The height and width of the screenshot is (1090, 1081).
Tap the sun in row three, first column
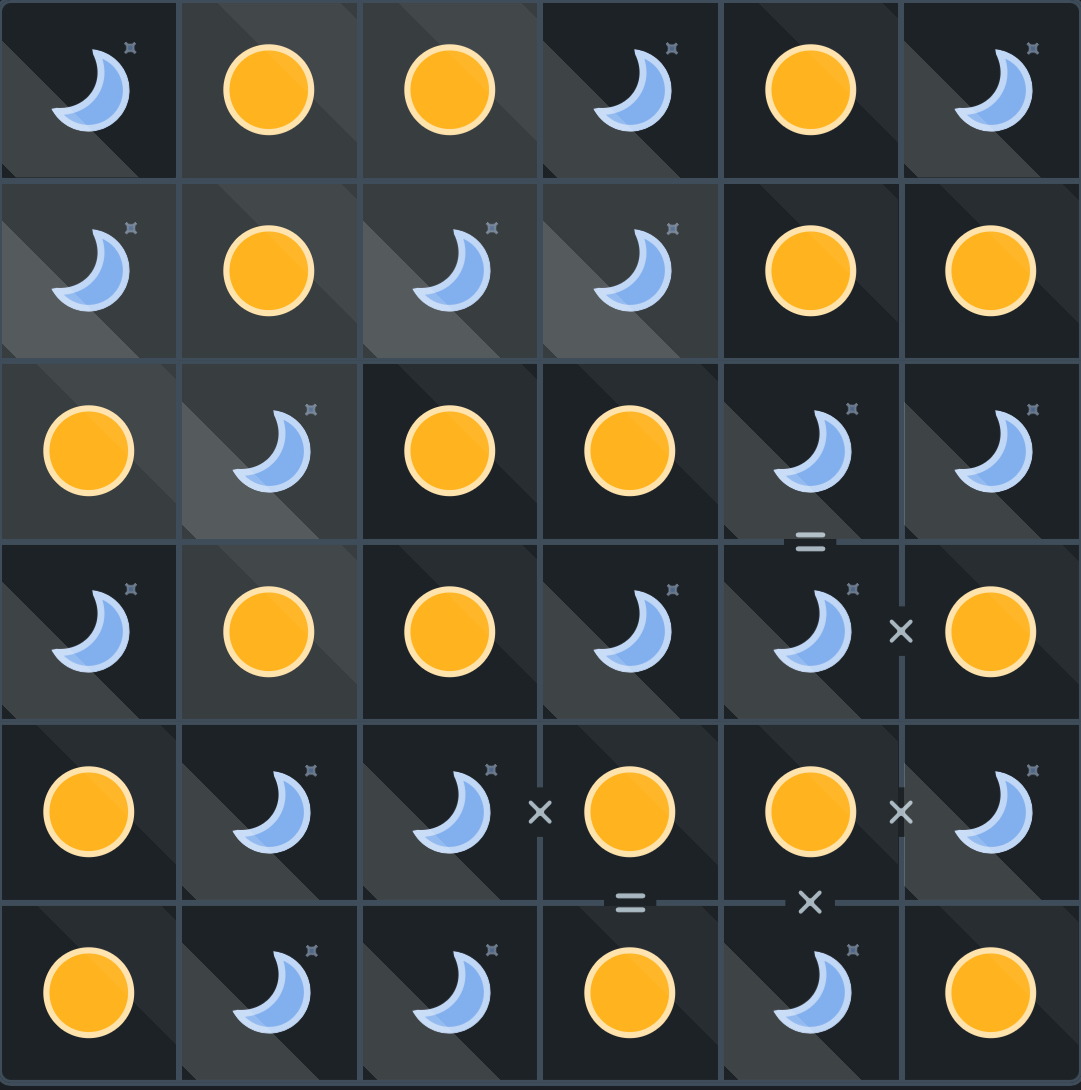(89, 451)
